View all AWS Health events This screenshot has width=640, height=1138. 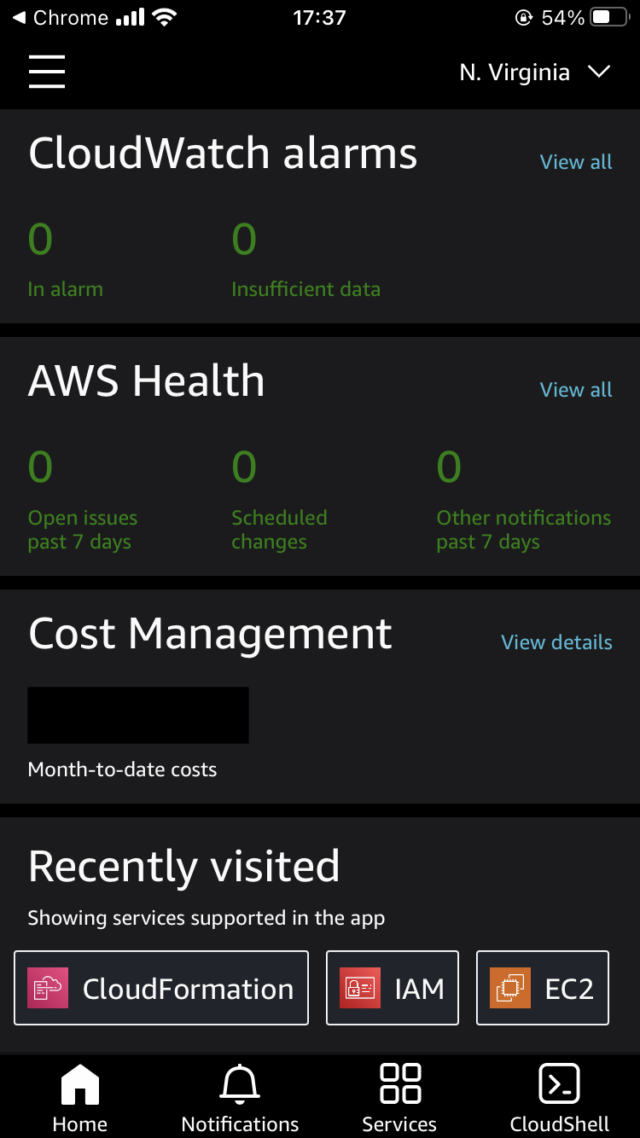click(x=576, y=390)
